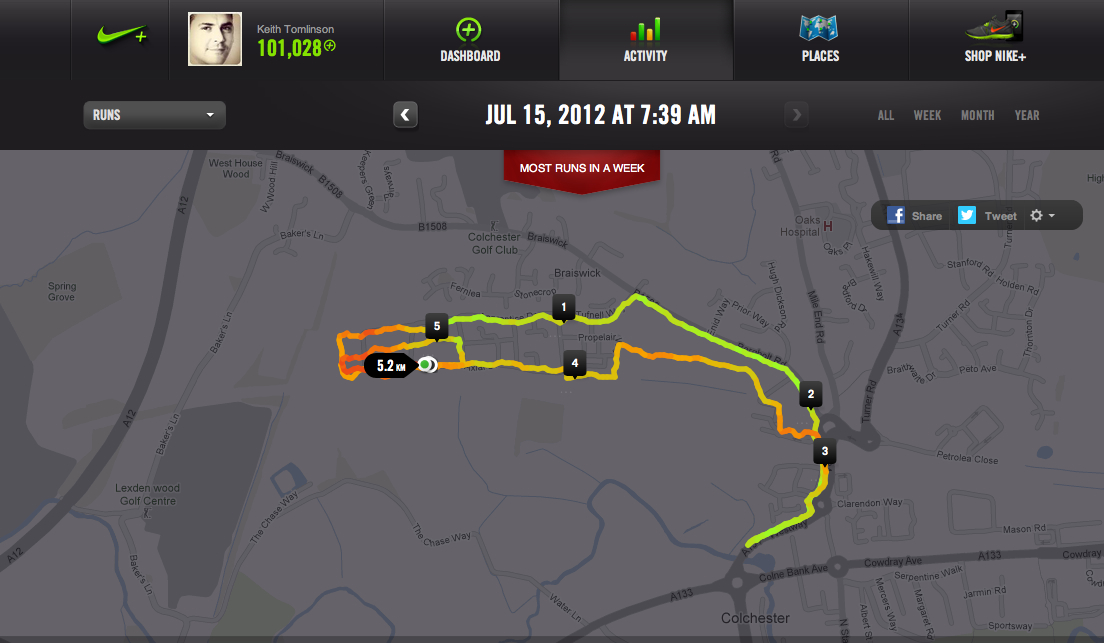
Task: Expand the Runs dropdown
Action: pyautogui.click(x=154, y=115)
